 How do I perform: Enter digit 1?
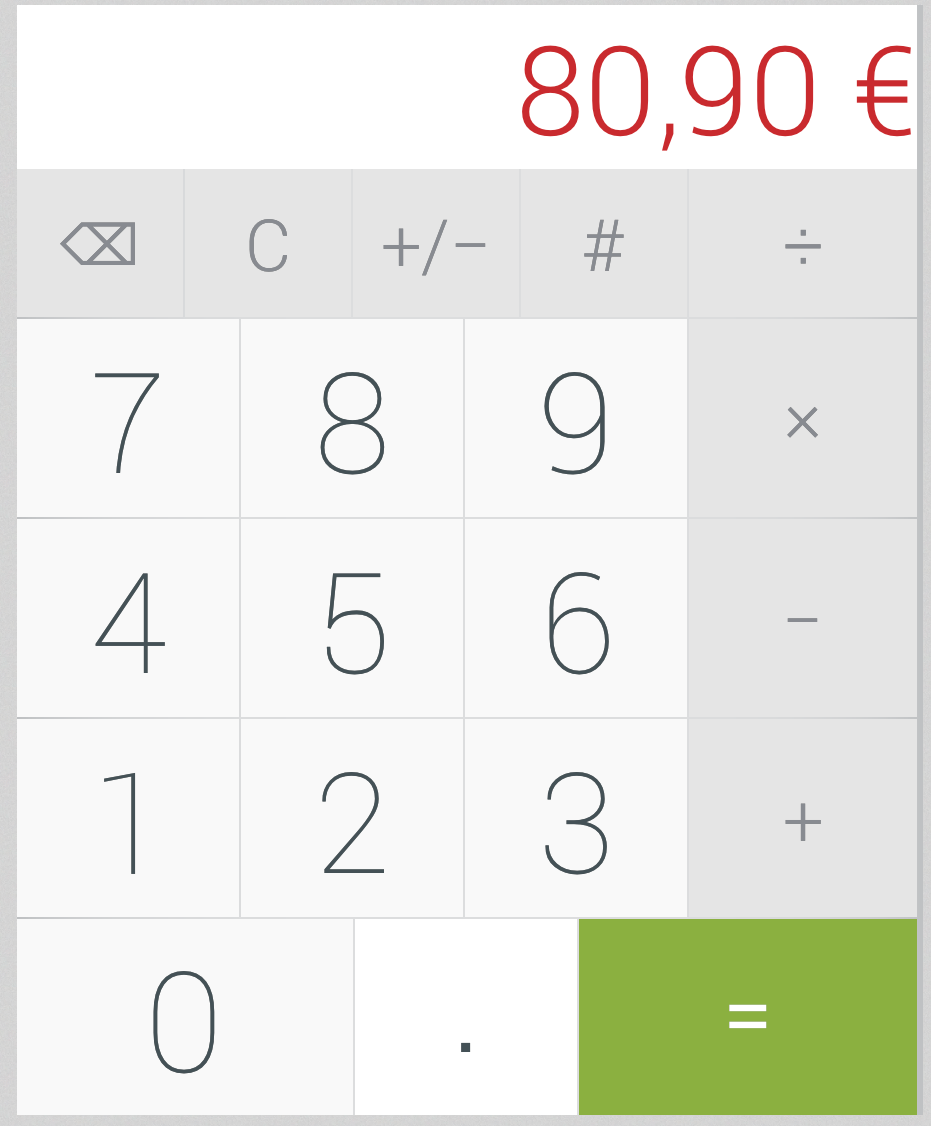point(128,820)
